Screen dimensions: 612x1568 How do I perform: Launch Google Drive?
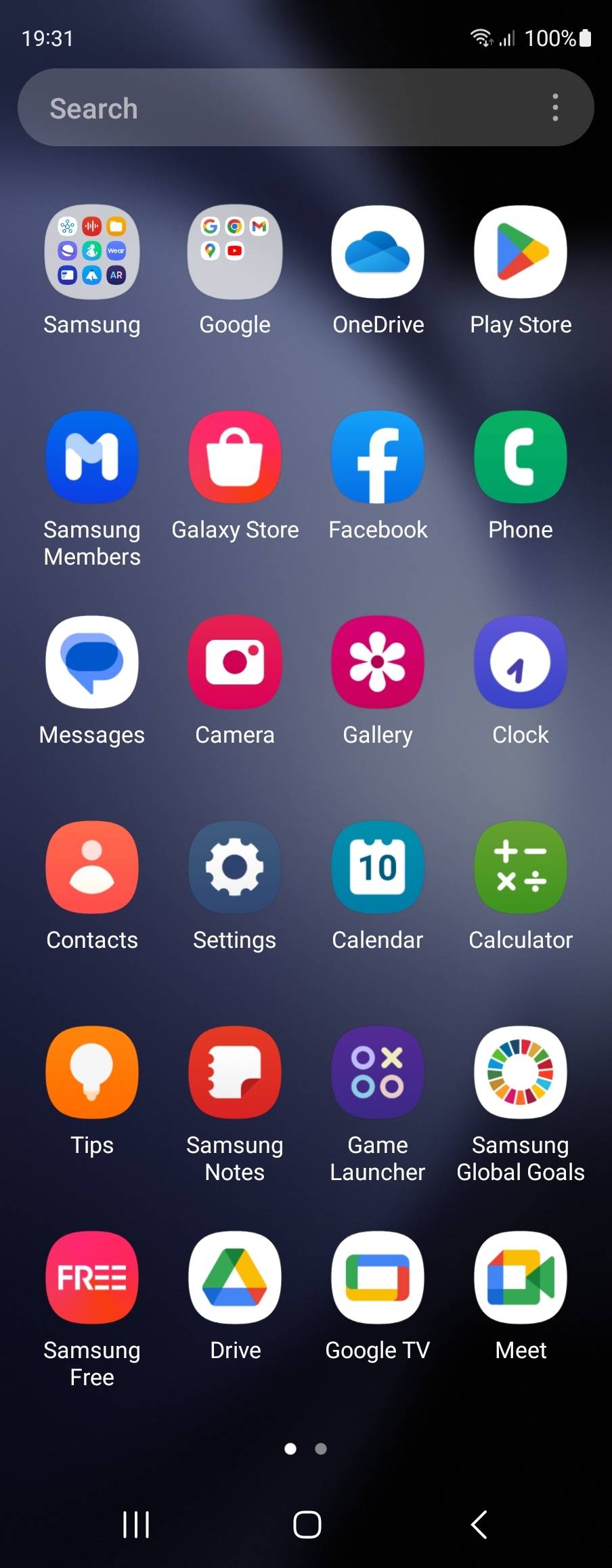point(235,1278)
